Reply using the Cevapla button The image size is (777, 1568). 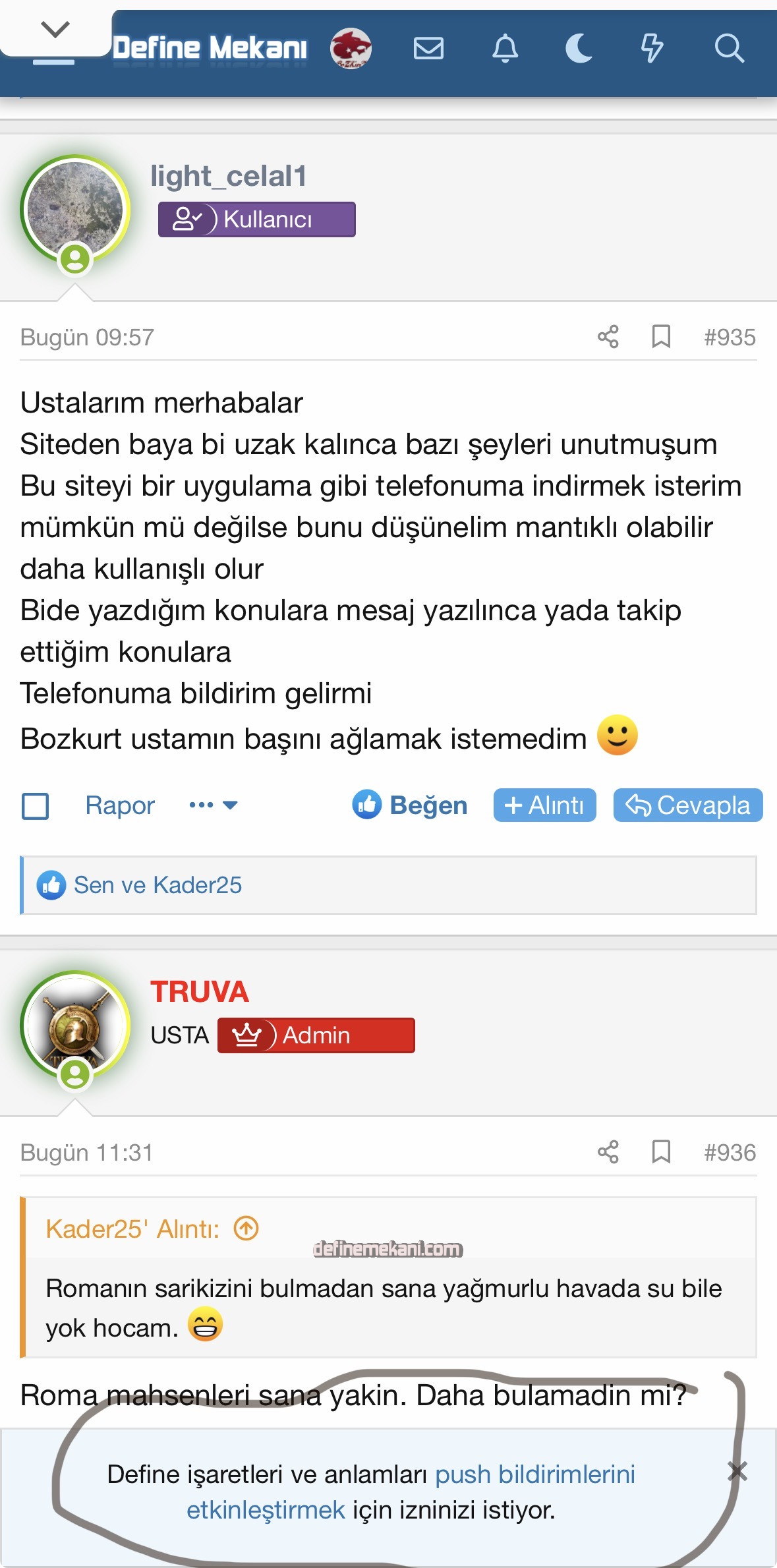(687, 805)
